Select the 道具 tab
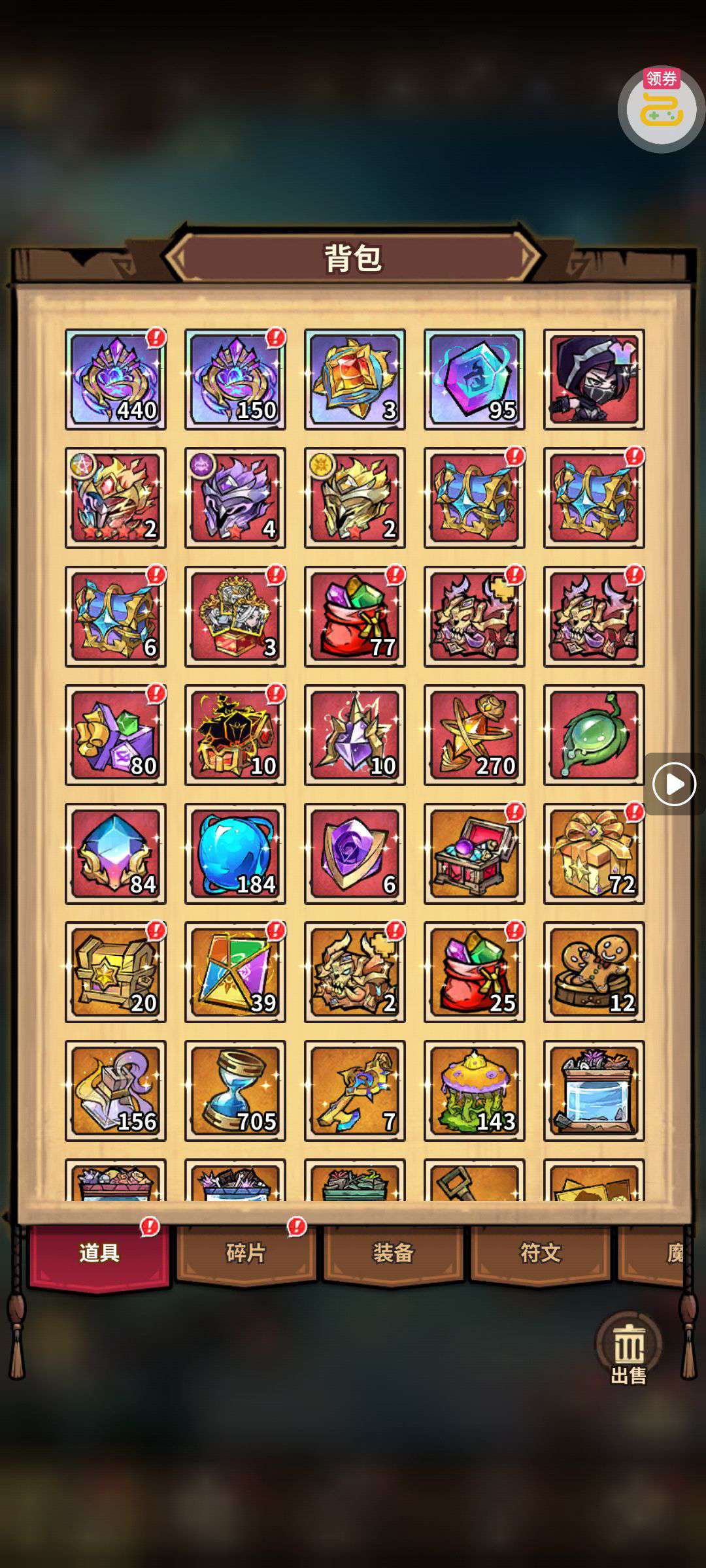The image size is (706, 1568). coord(99,1252)
